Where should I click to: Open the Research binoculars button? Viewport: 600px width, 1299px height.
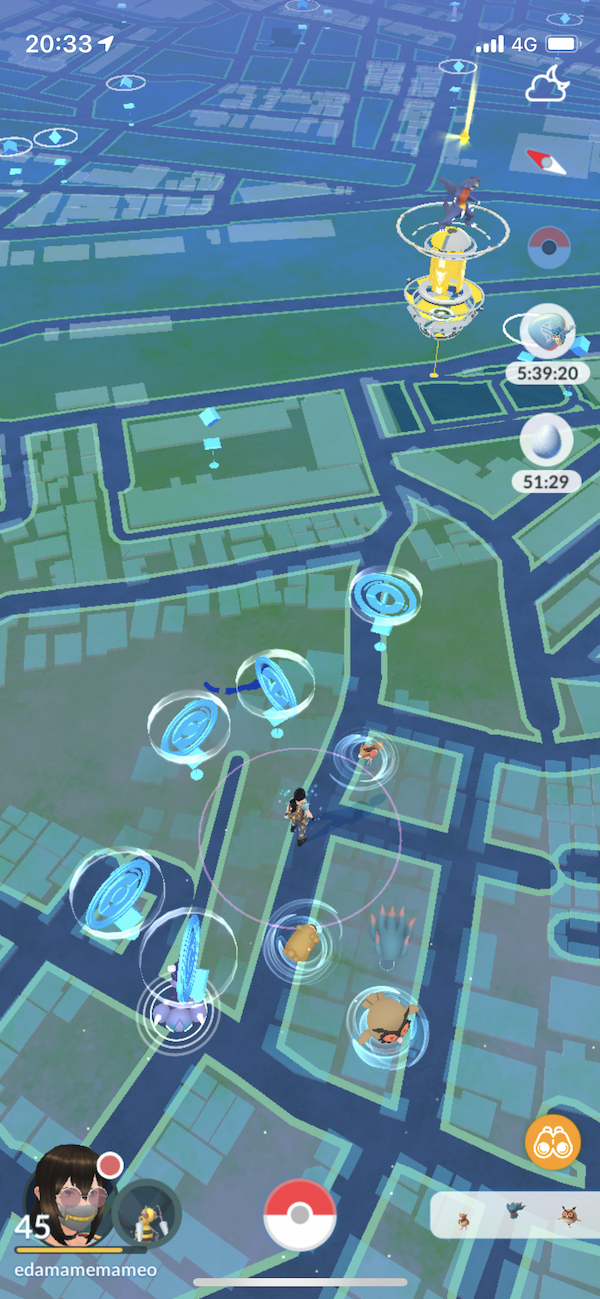(552, 1143)
